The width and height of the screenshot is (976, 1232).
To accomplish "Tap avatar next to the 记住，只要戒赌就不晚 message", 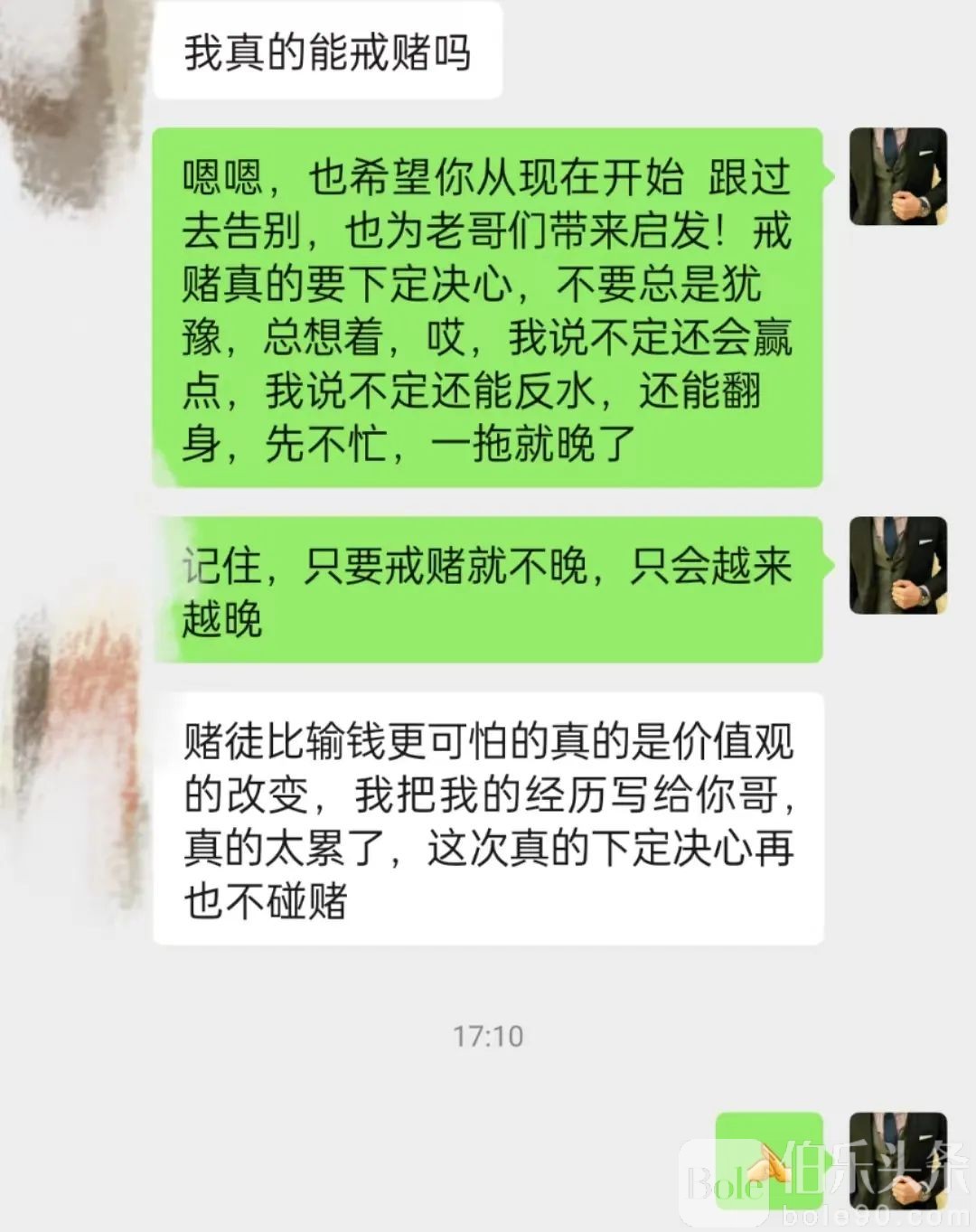I will click(x=897, y=565).
